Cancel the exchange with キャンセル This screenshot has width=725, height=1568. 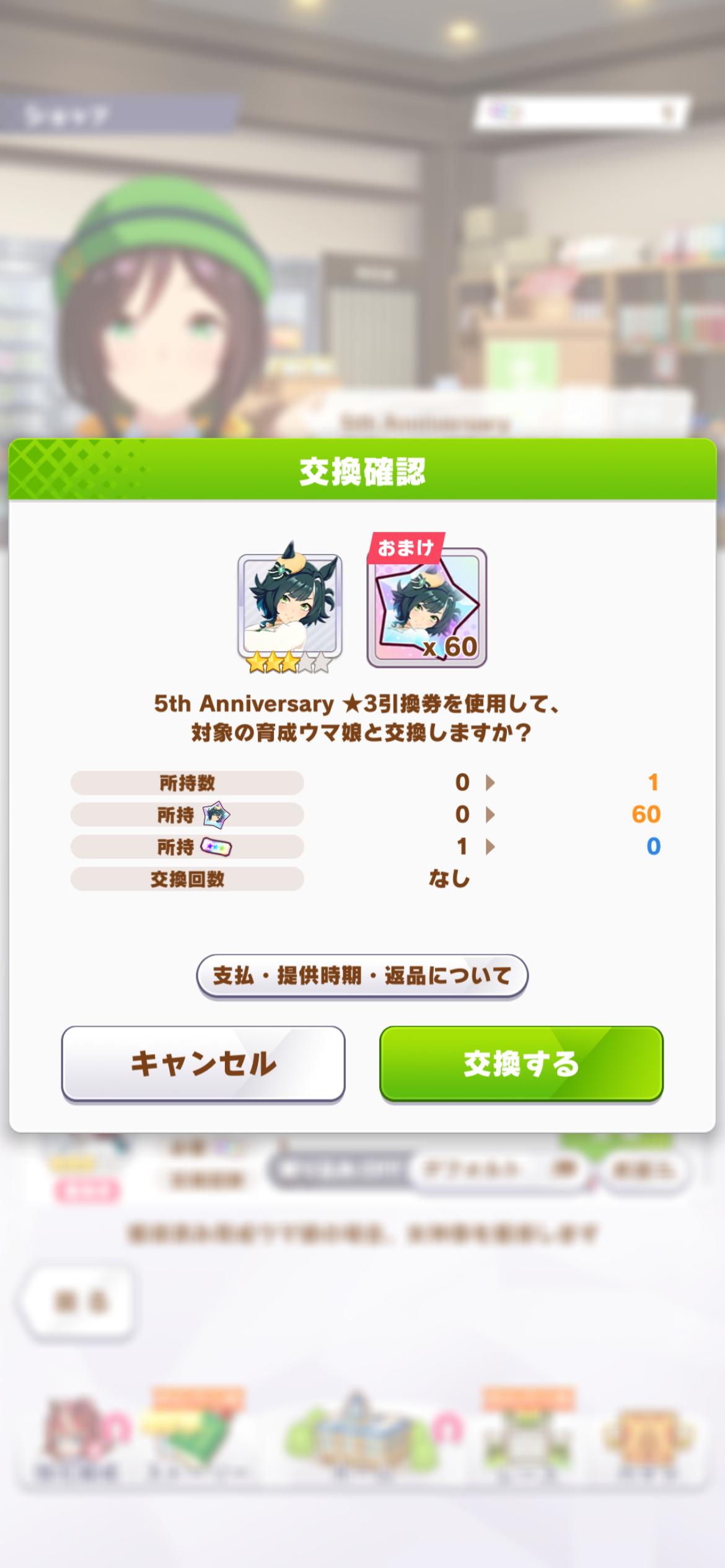(203, 1063)
